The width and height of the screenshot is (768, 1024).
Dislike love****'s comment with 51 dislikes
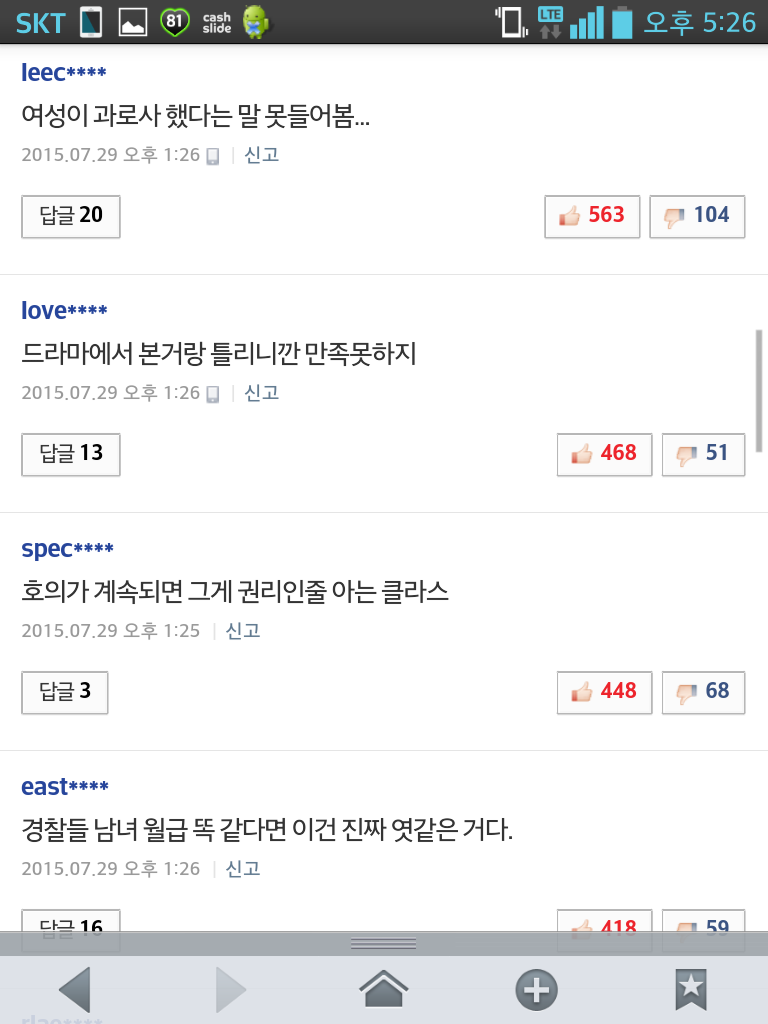click(x=703, y=454)
